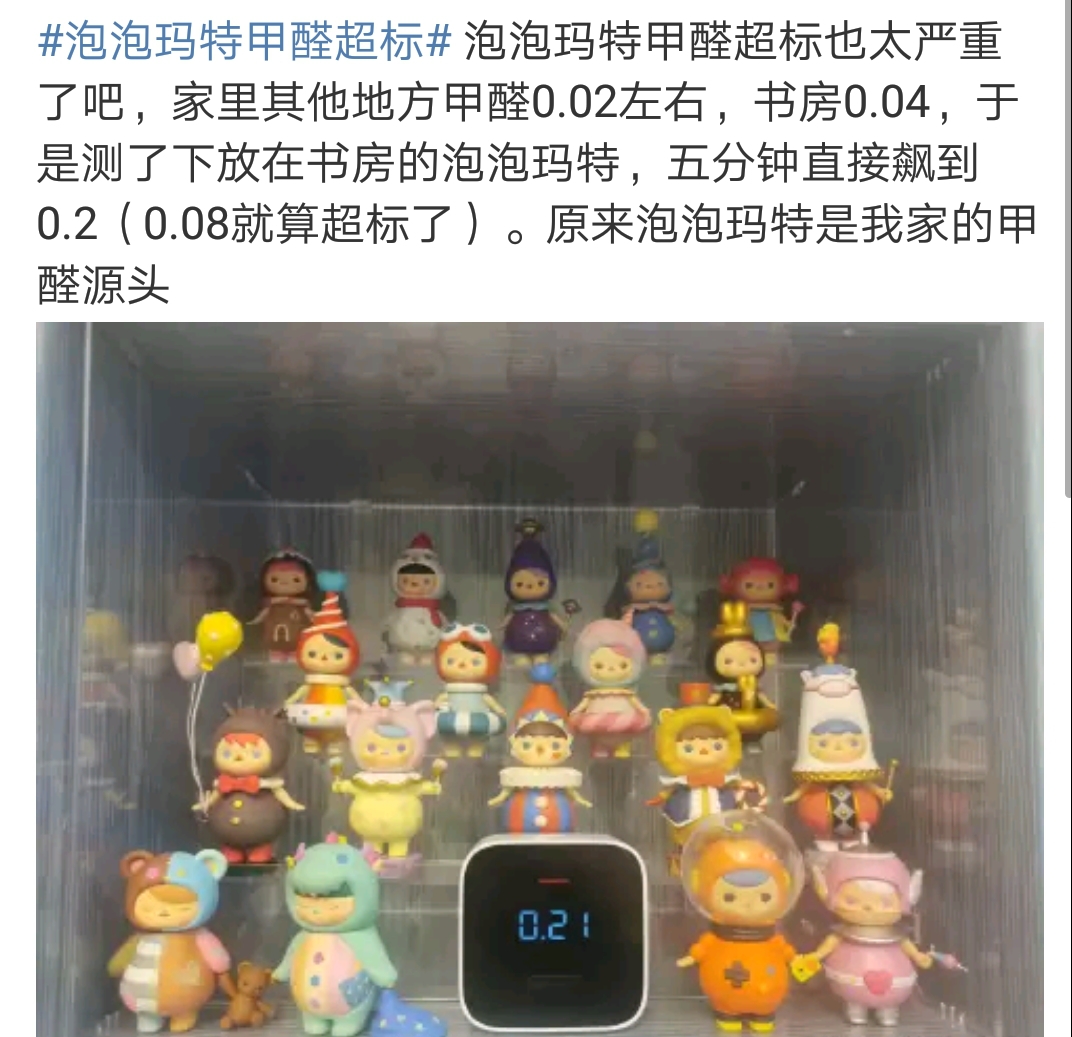The width and height of the screenshot is (1072, 1037).
Task: View the post's figurine photo full screen
Action: (540, 678)
